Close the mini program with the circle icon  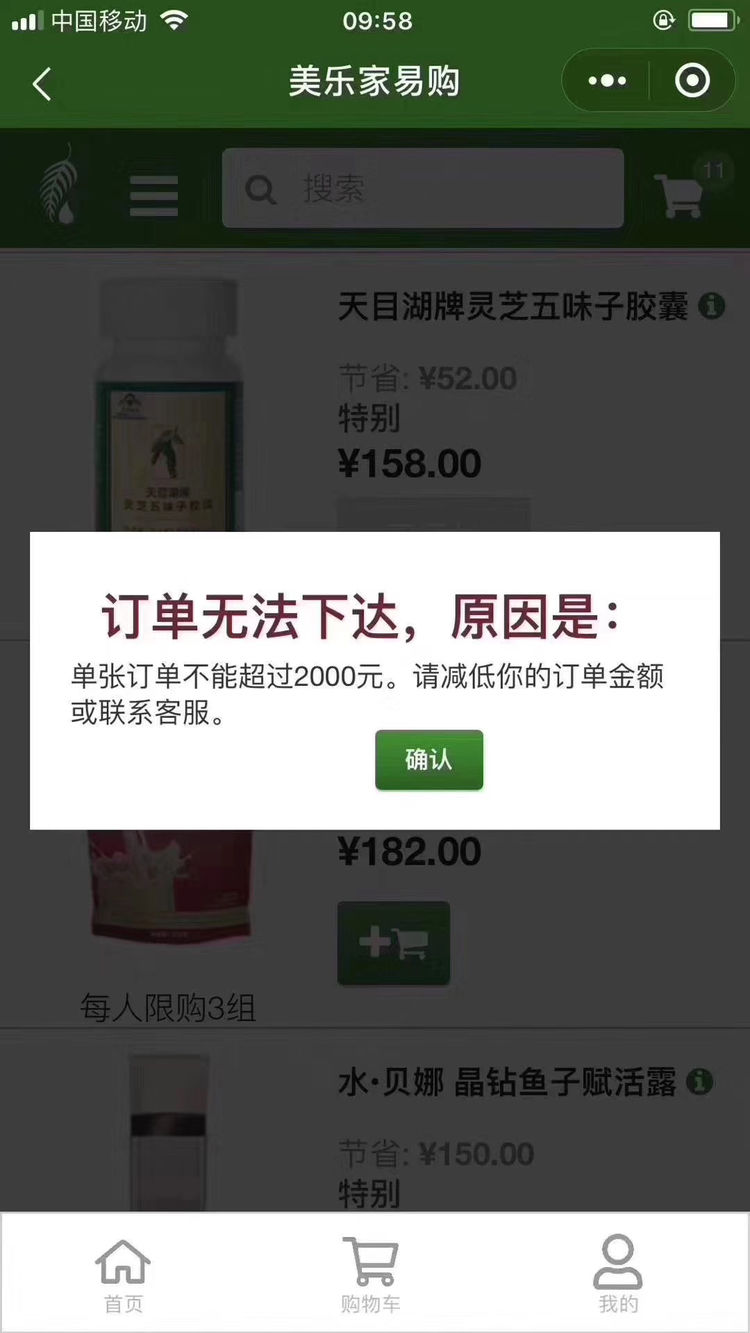click(x=692, y=81)
